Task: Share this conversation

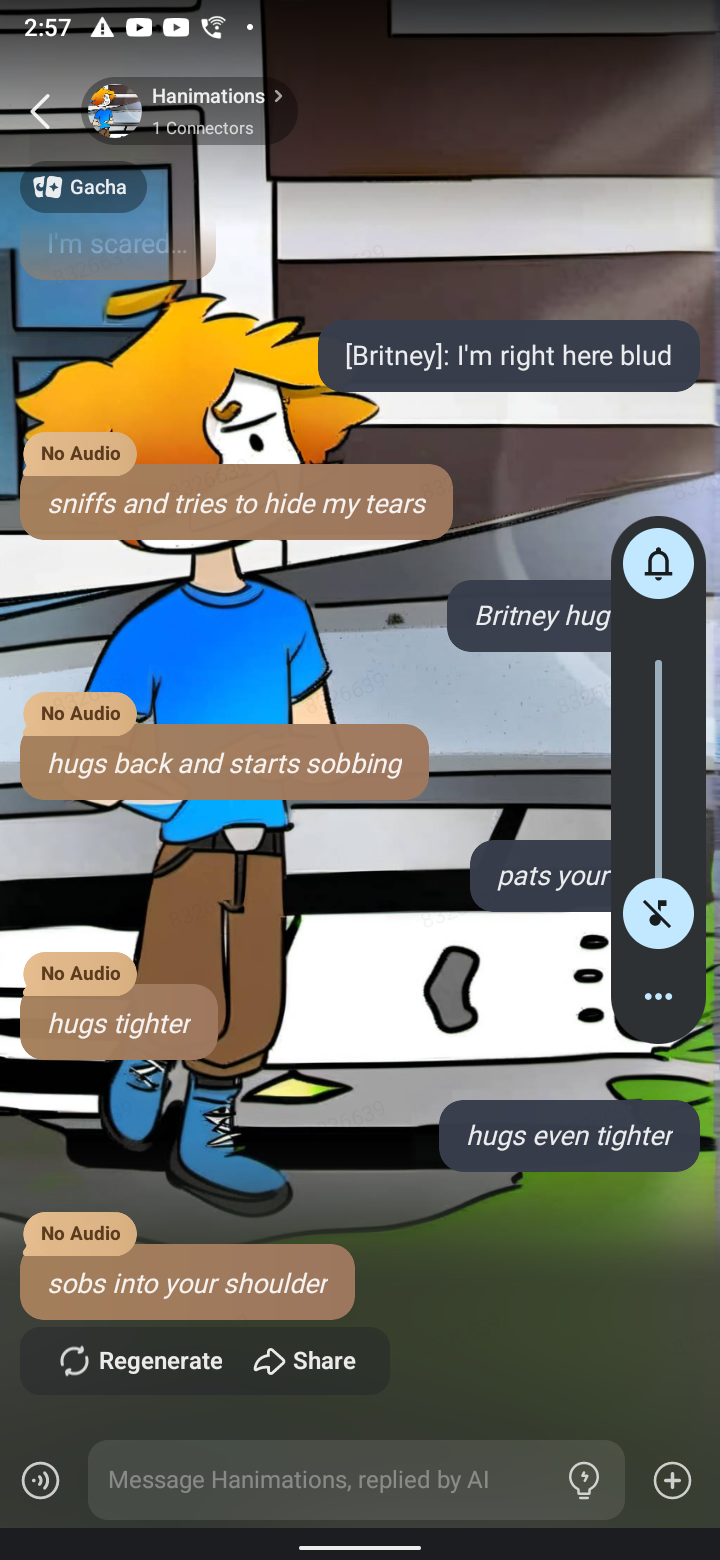Action: [x=305, y=1361]
